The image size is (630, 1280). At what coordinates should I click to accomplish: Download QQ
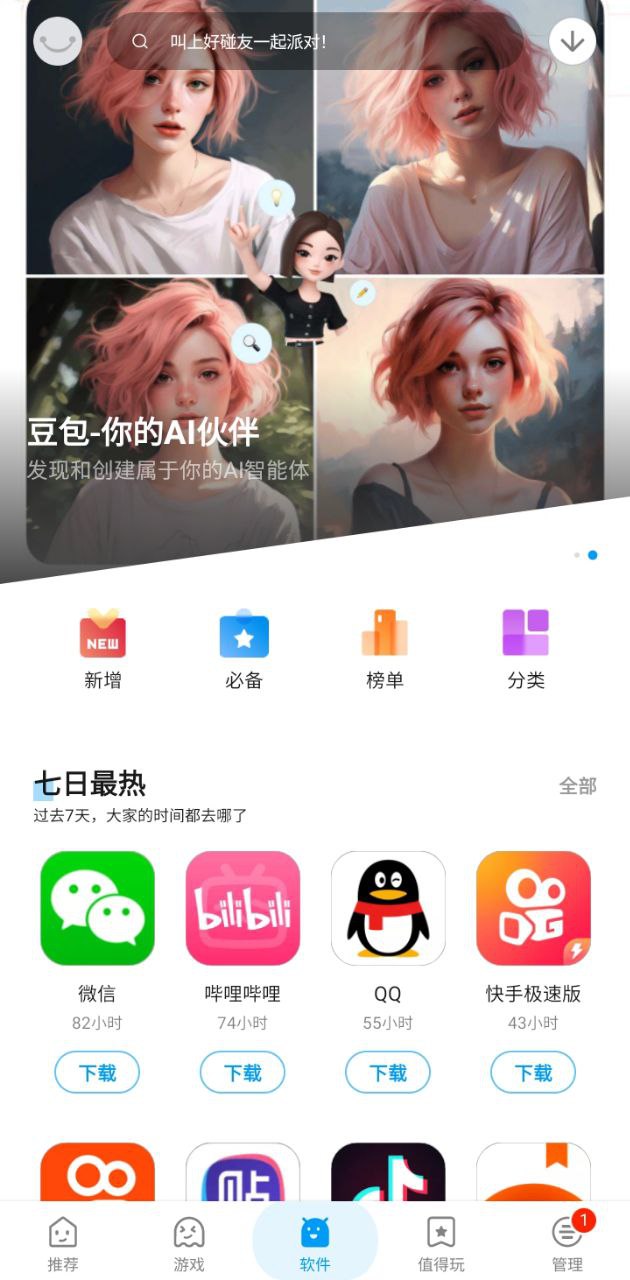[x=388, y=1073]
